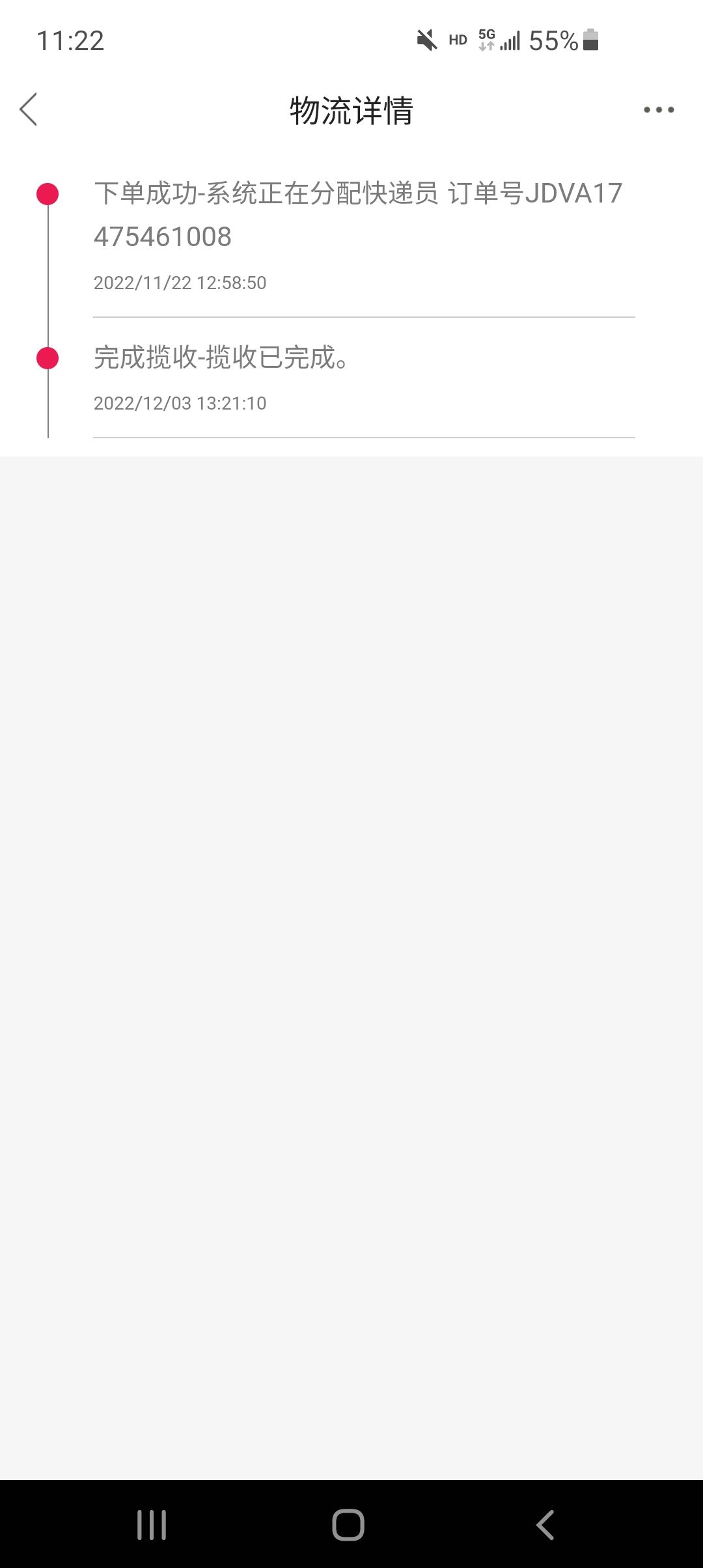Open the three-dot overflow menu
This screenshot has width=703, height=1568.
point(659,109)
